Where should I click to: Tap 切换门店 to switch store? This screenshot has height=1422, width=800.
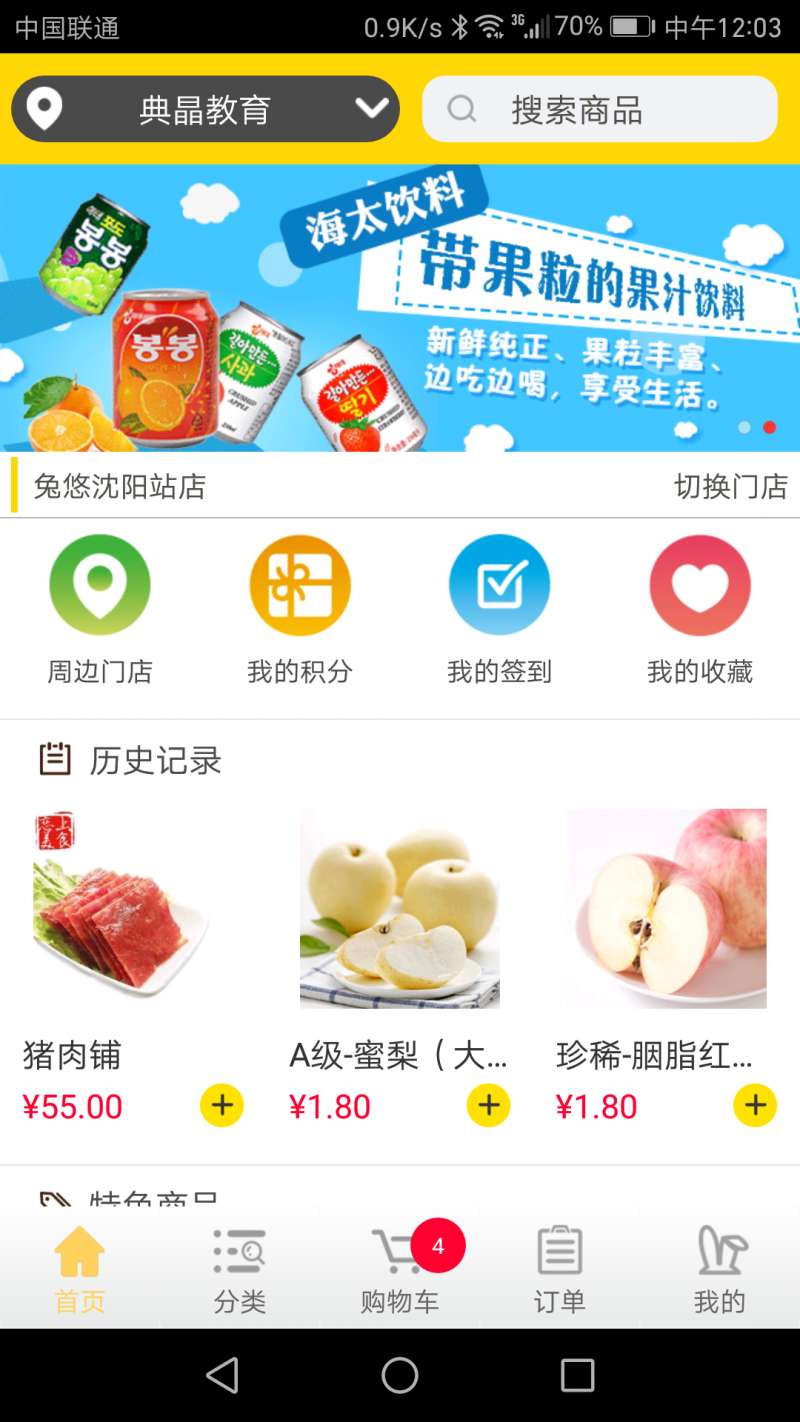[731, 487]
